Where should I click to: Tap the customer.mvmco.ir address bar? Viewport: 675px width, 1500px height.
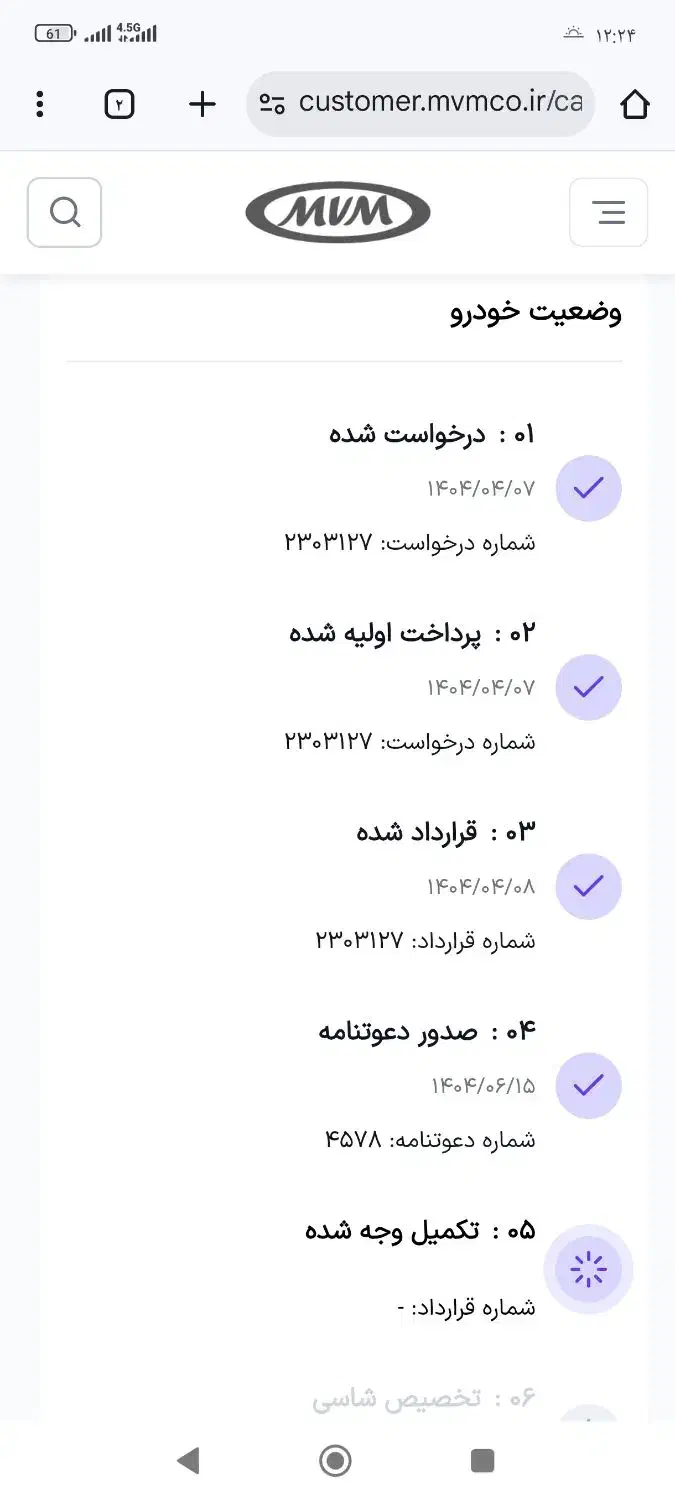(x=430, y=103)
